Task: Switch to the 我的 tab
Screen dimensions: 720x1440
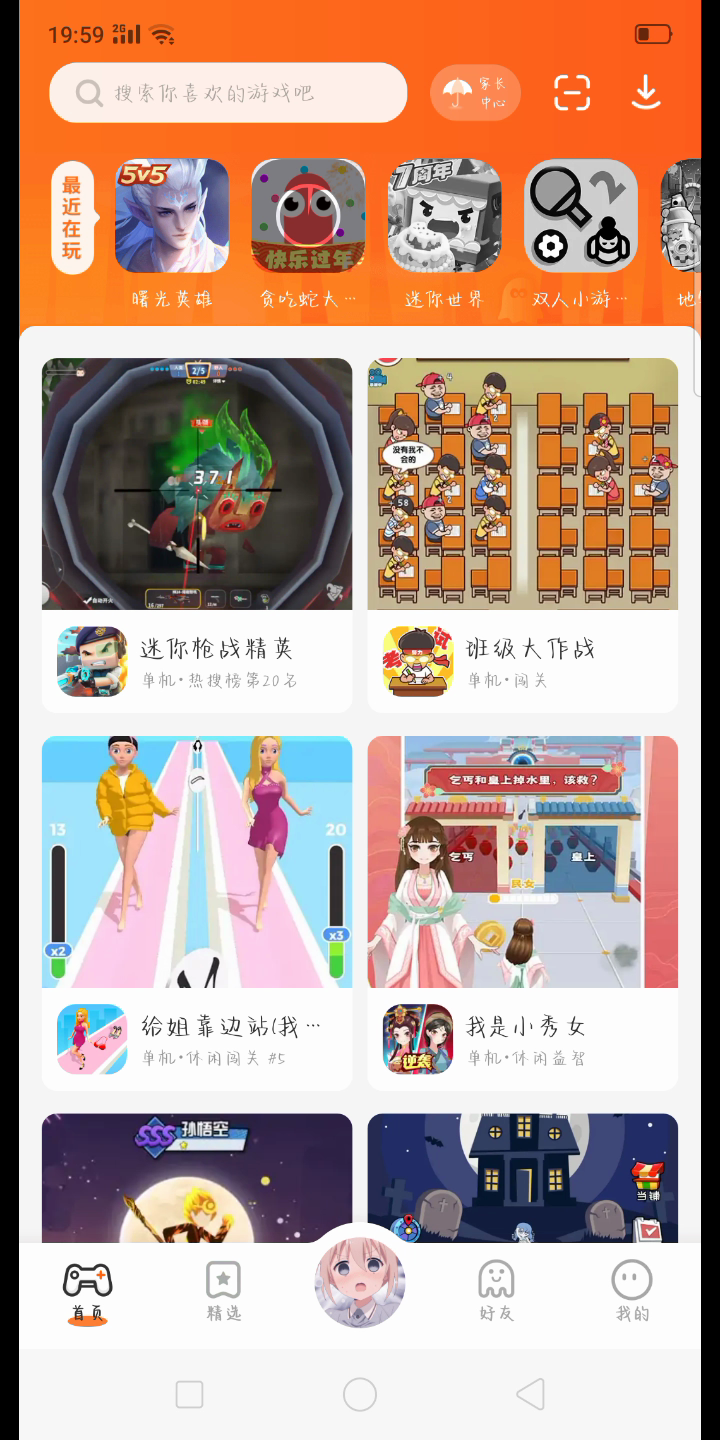Action: [x=632, y=1291]
